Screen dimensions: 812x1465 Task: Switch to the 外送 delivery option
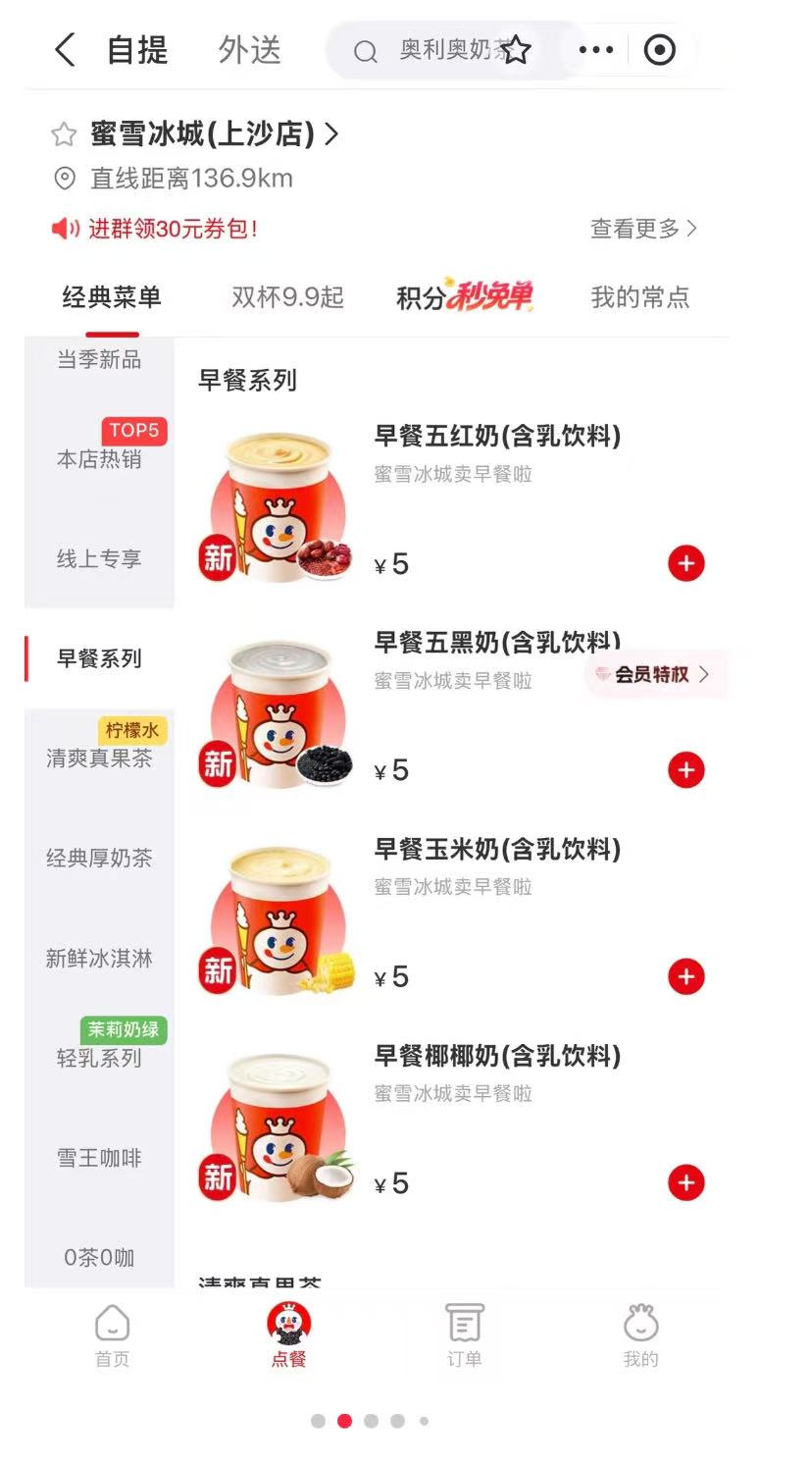[x=249, y=50]
